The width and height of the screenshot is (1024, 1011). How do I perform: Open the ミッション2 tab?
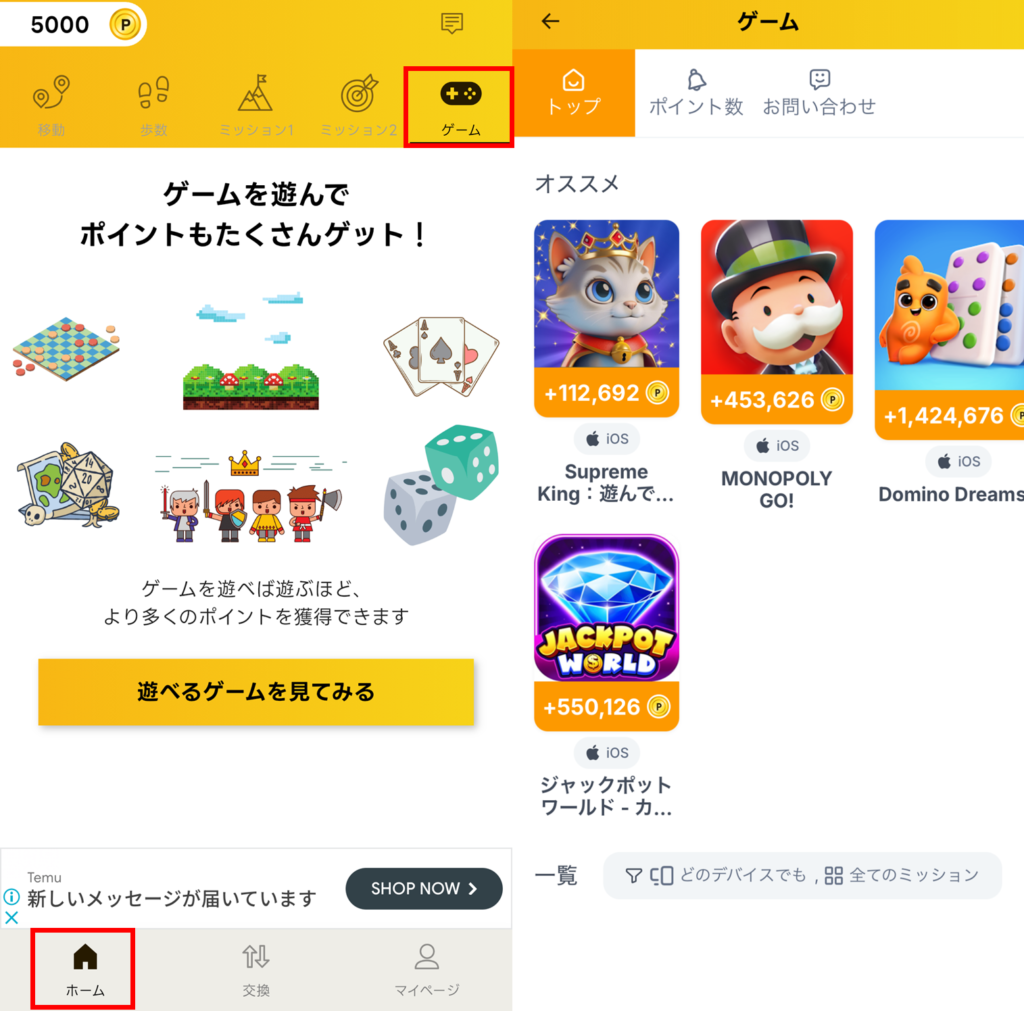(x=358, y=106)
